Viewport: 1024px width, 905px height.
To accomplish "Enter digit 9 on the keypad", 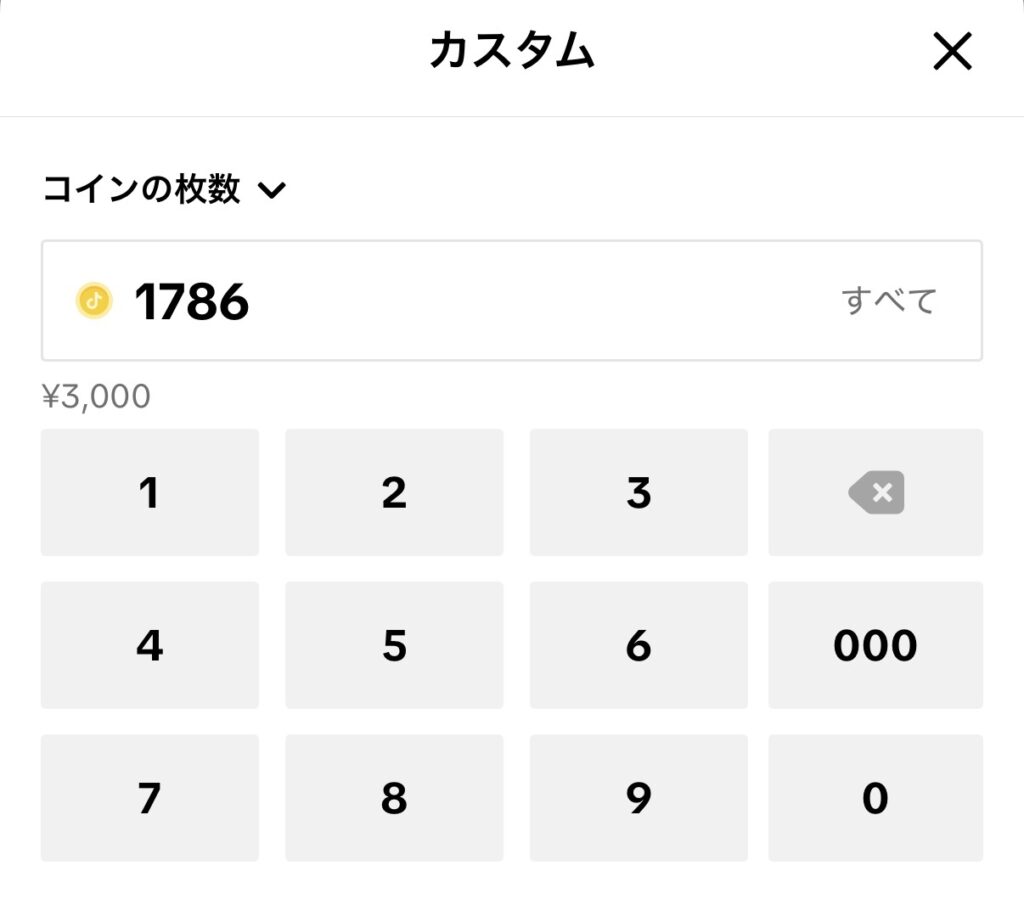I will tap(638, 798).
